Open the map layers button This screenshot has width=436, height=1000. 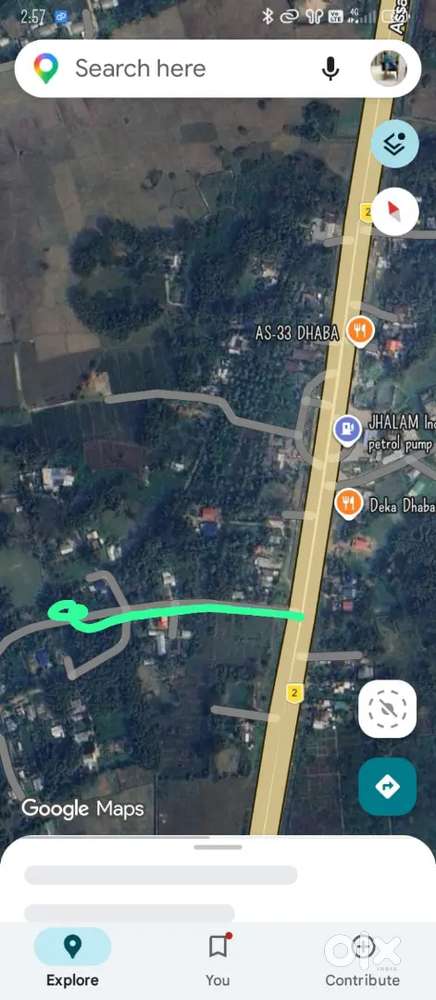[x=395, y=143]
